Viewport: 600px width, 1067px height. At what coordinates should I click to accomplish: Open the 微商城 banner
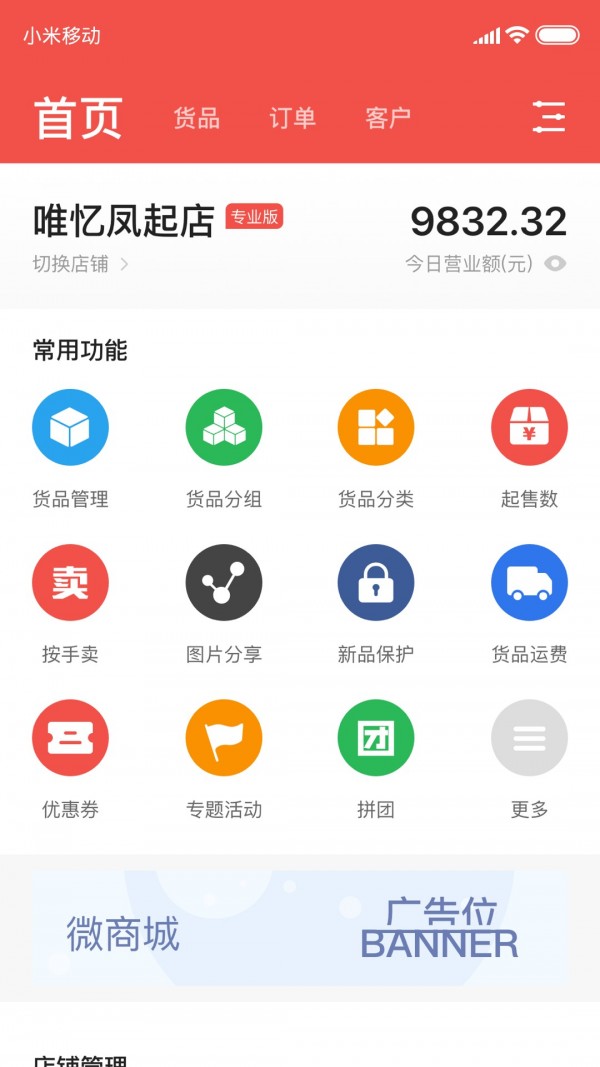(x=300, y=928)
